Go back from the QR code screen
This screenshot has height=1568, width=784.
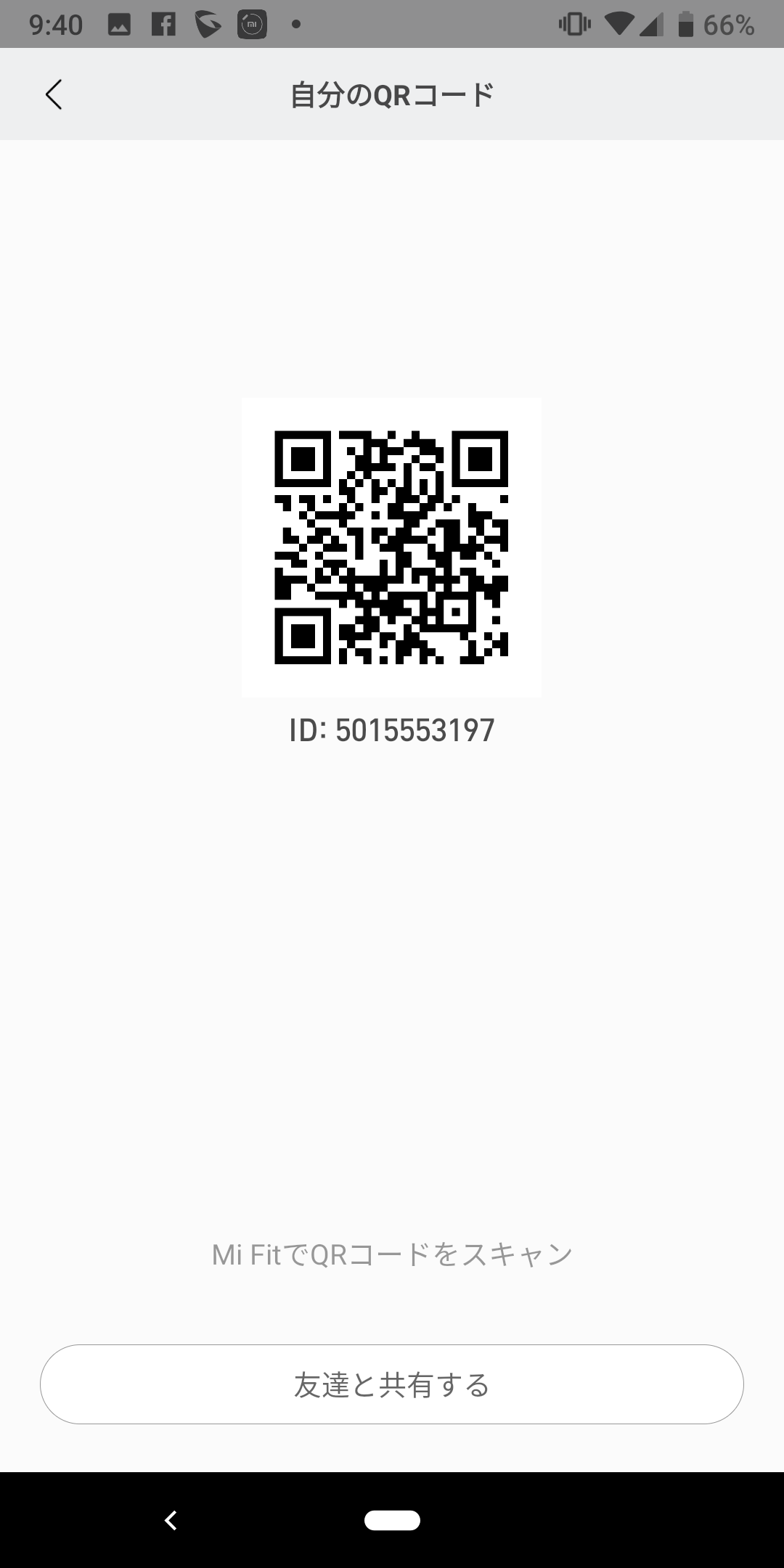pyautogui.click(x=54, y=94)
